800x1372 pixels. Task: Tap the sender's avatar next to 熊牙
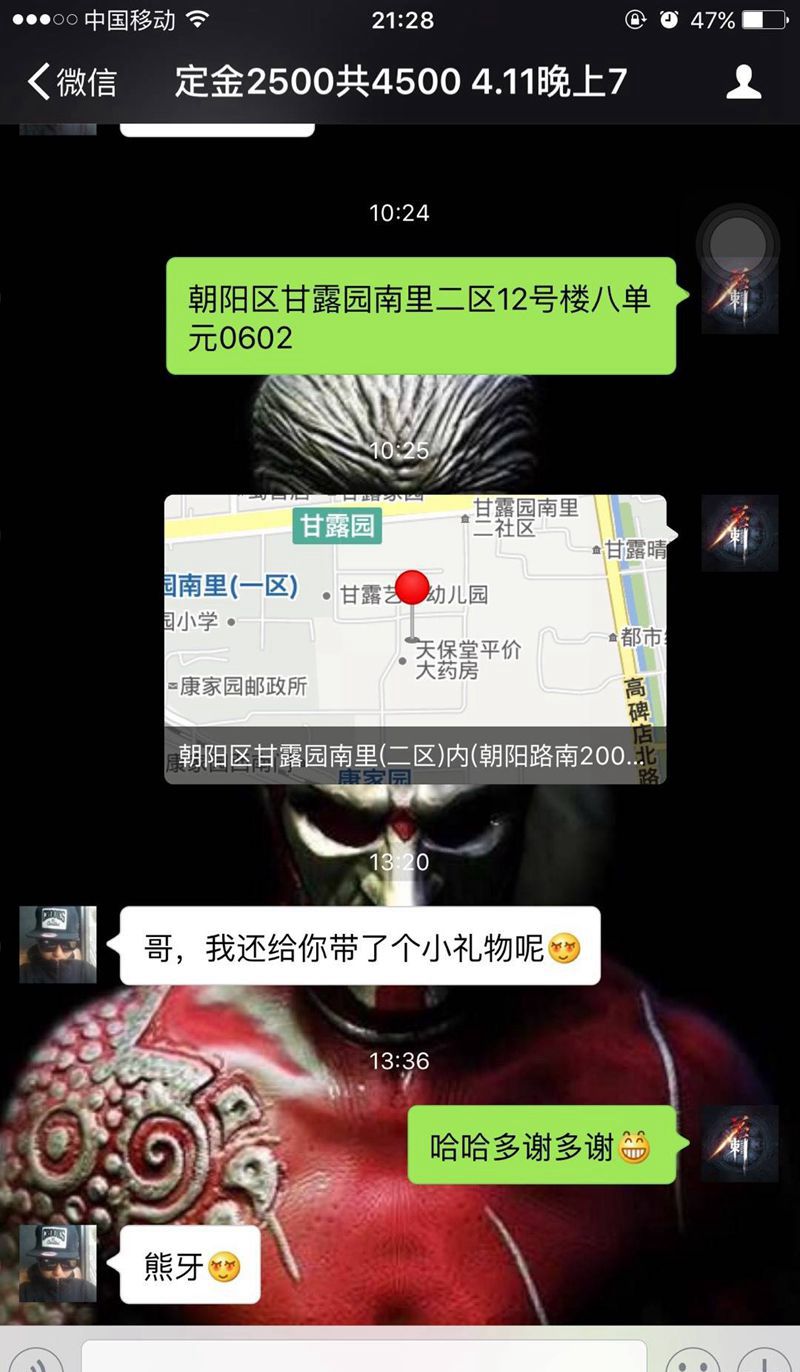pyautogui.click(x=58, y=1263)
